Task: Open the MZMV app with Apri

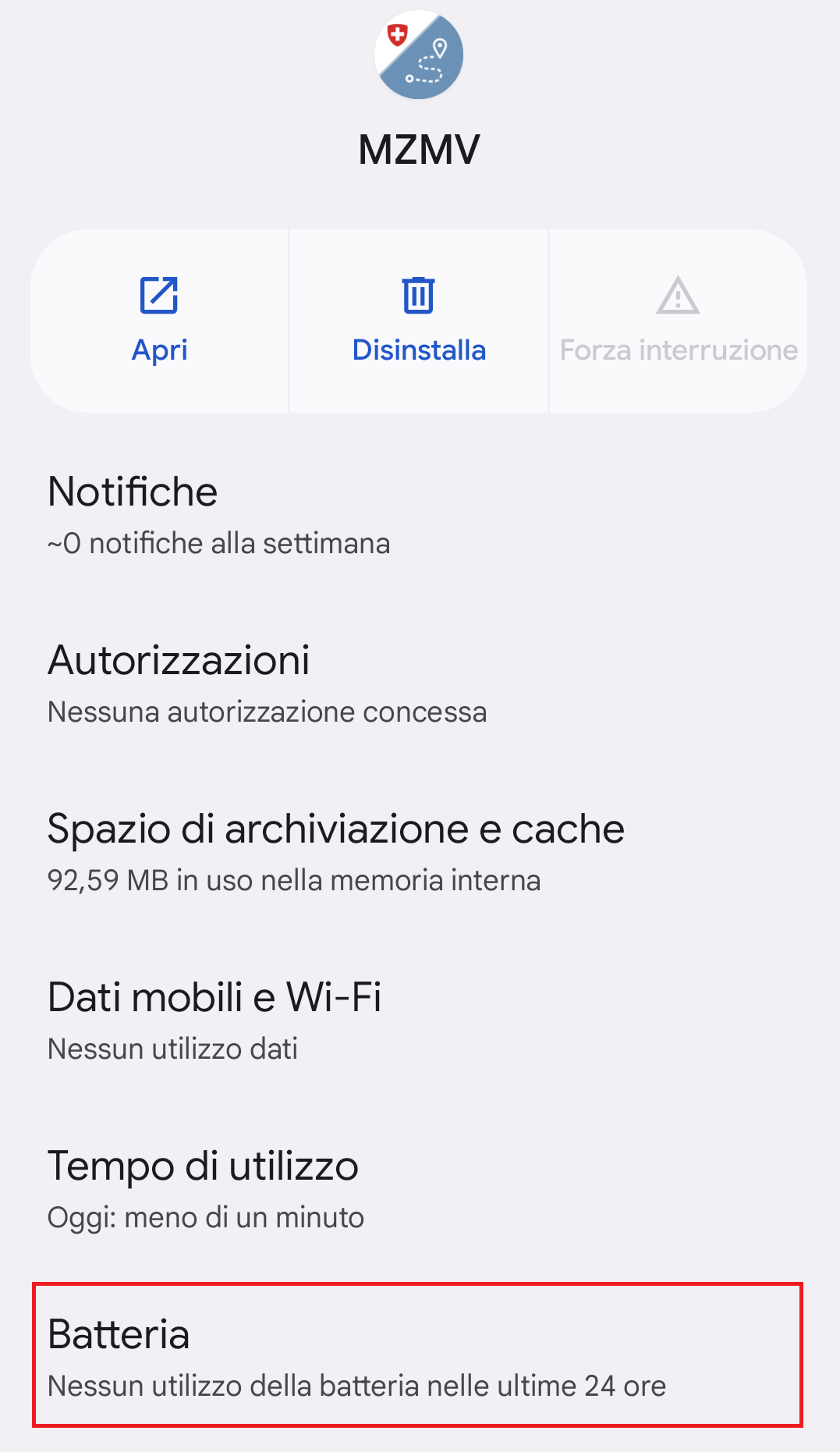Action: point(160,321)
